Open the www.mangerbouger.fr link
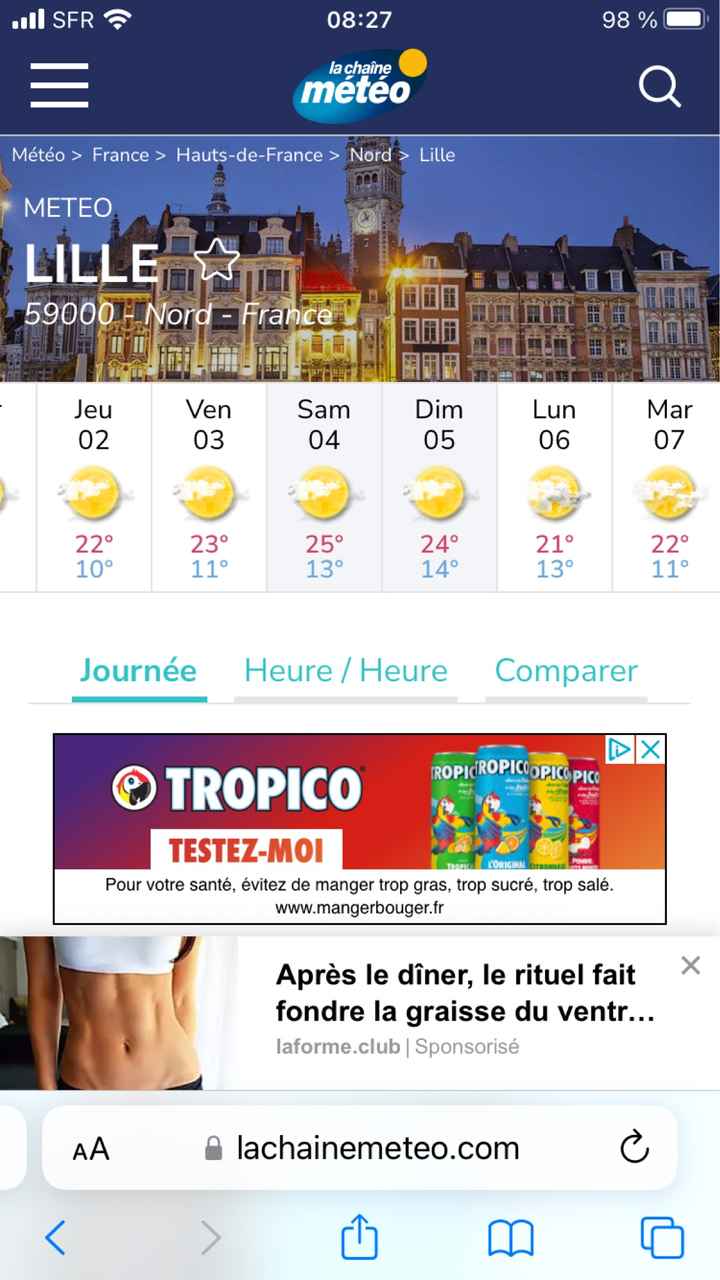 [359, 905]
